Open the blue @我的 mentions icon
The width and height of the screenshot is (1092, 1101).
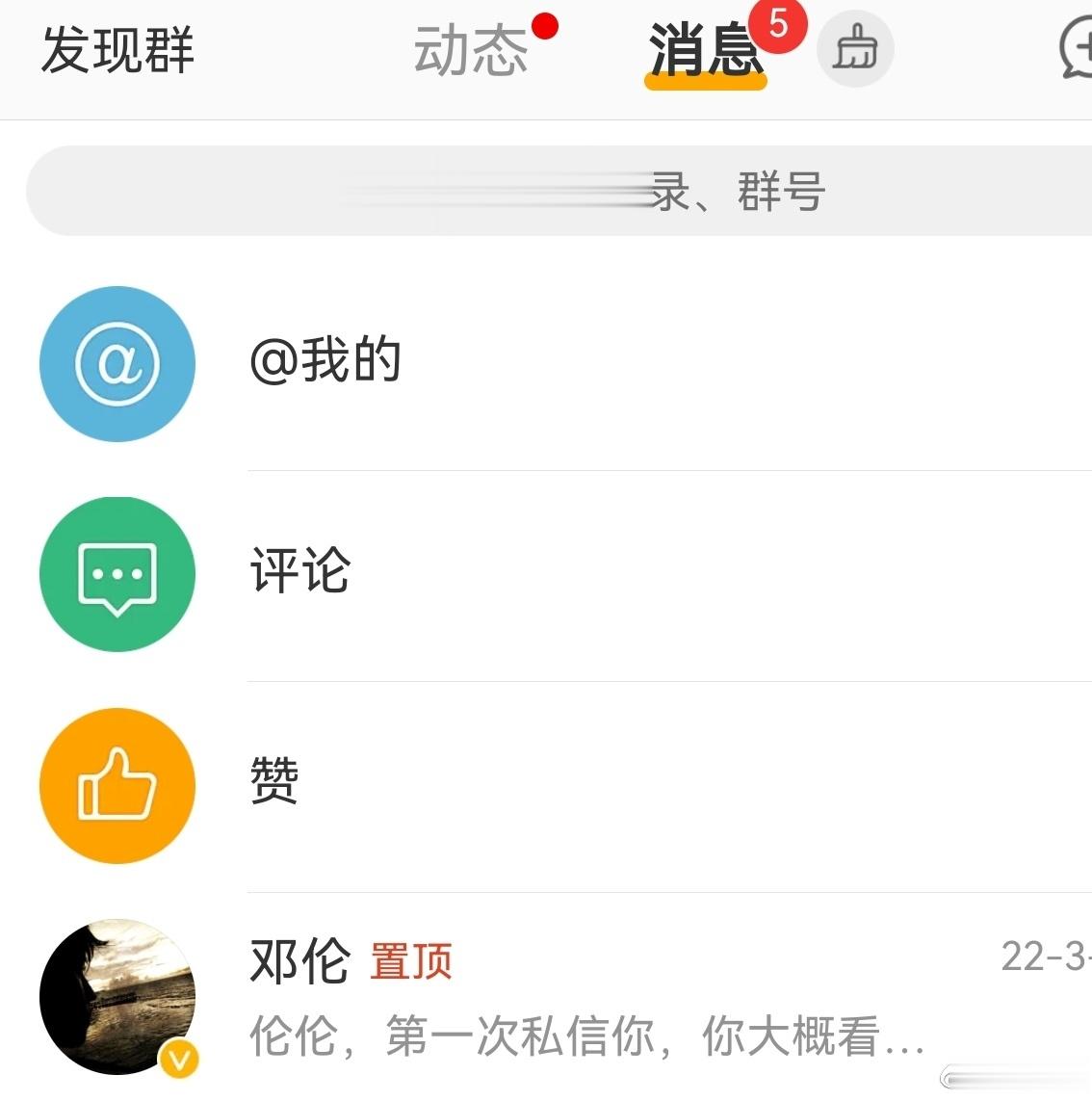117,364
